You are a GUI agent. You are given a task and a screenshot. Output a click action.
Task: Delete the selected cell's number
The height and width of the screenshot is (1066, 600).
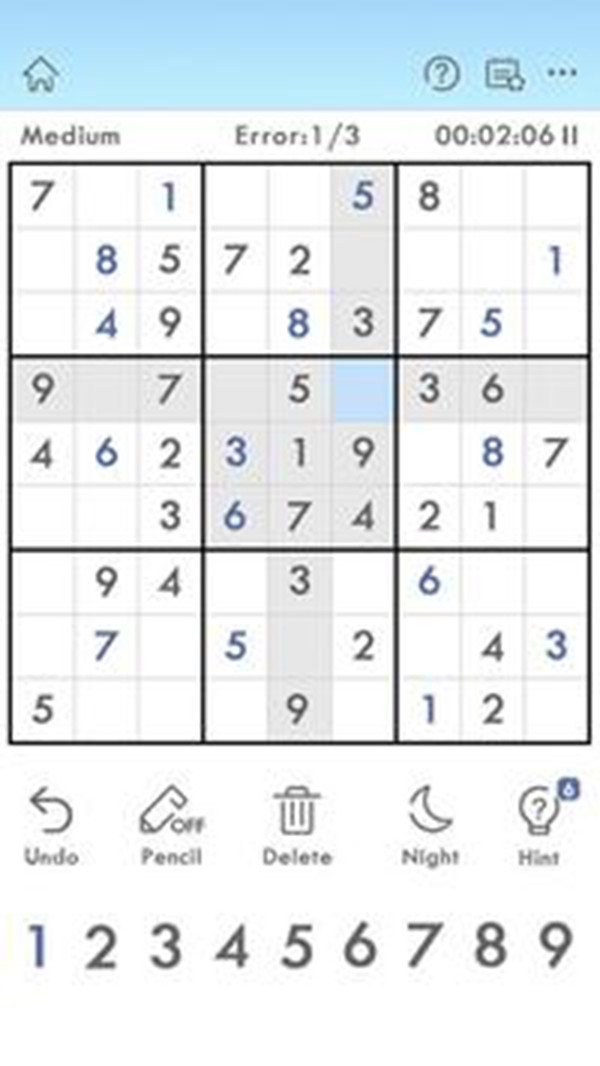click(x=296, y=824)
